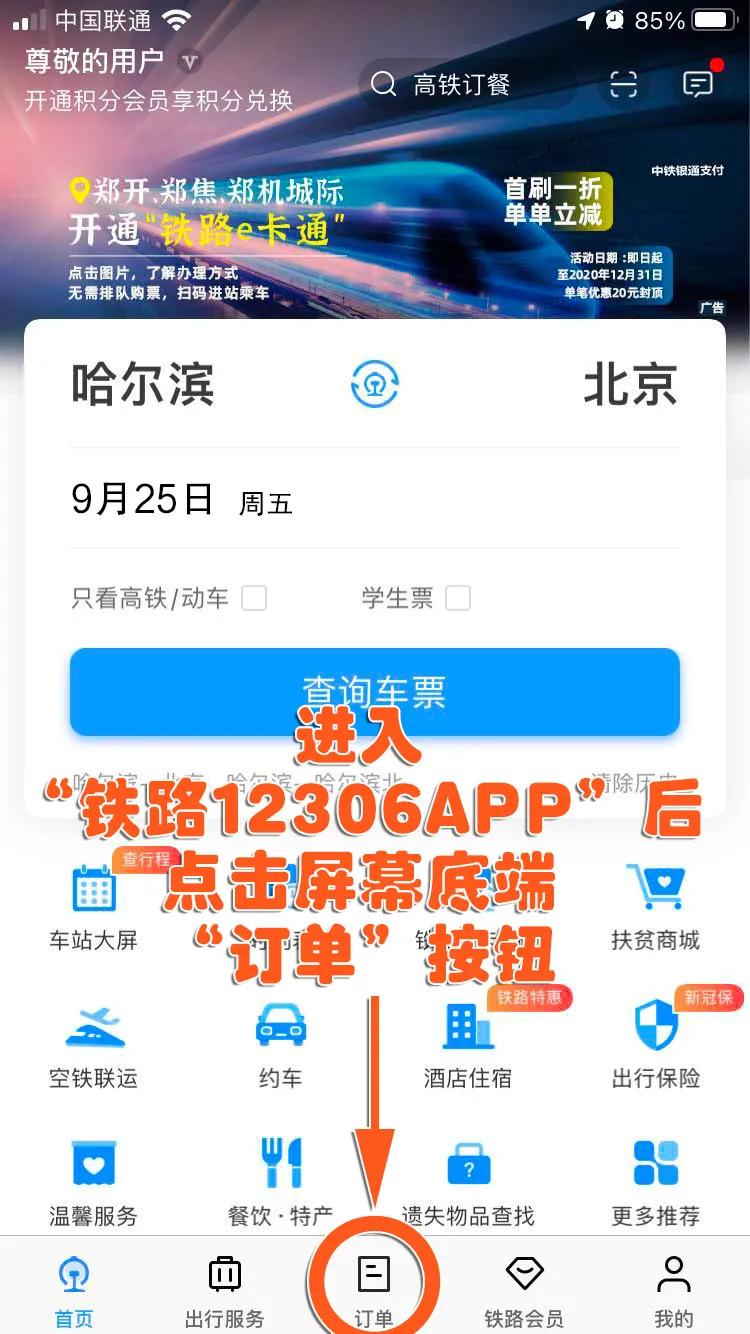Select 哈尔滨 as departure city
Screen dimensions: 750x1334
143,387
